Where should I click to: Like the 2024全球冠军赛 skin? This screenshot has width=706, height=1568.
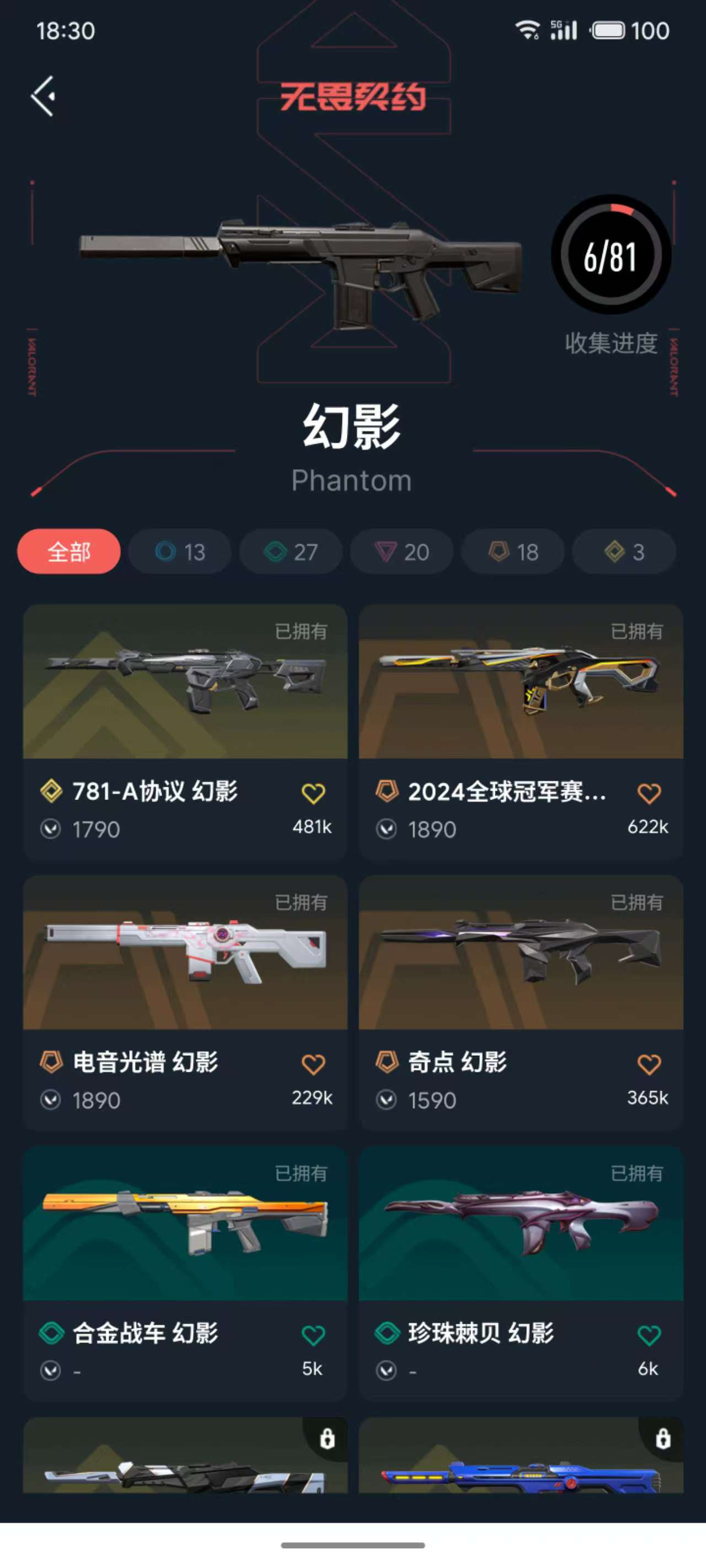pos(649,793)
